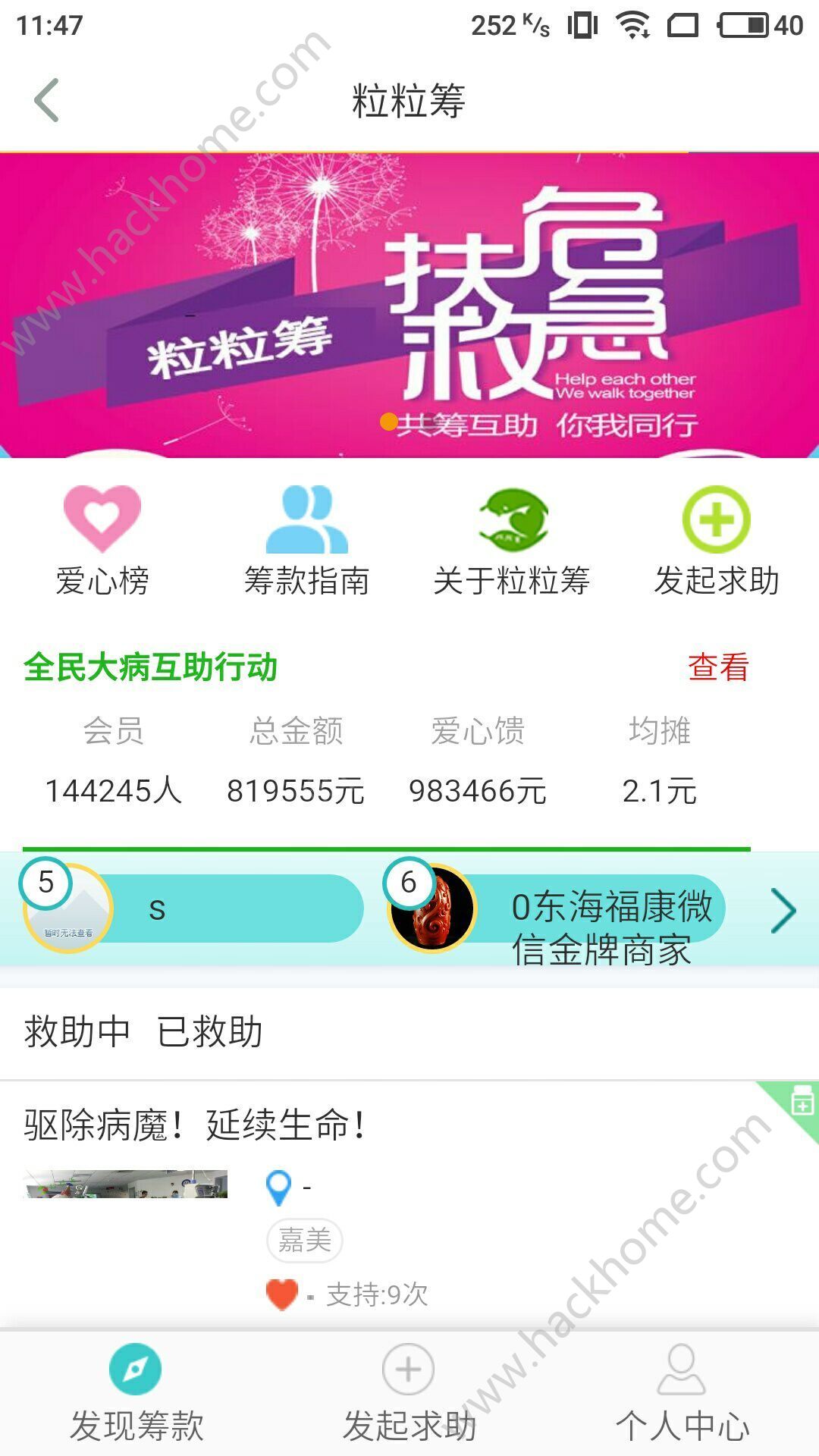Open the 筹款指南 fundraising guide

[x=307, y=540]
